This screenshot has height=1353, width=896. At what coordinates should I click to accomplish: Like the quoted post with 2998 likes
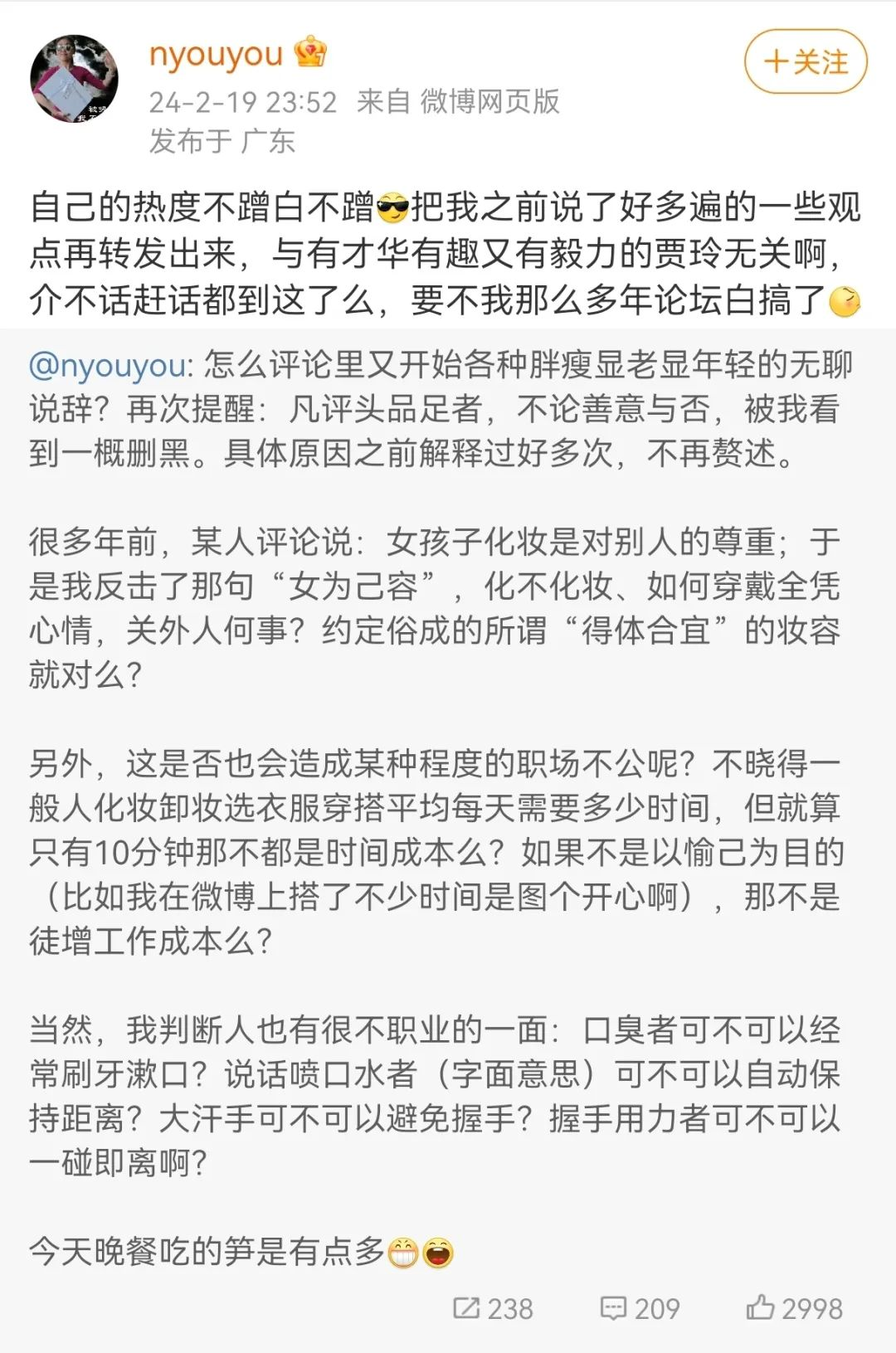pyautogui.click(x=794, y=1308)
